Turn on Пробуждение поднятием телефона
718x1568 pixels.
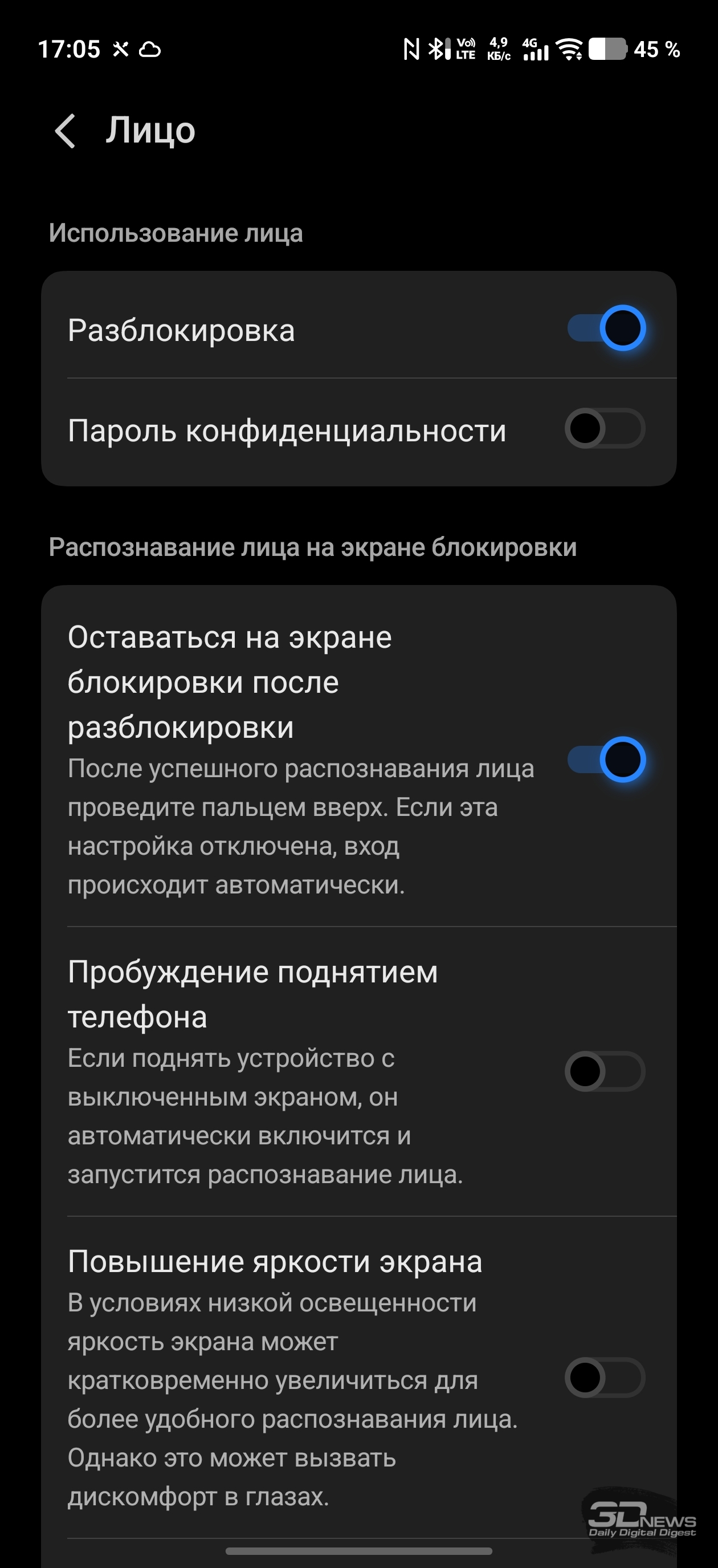604,1071
